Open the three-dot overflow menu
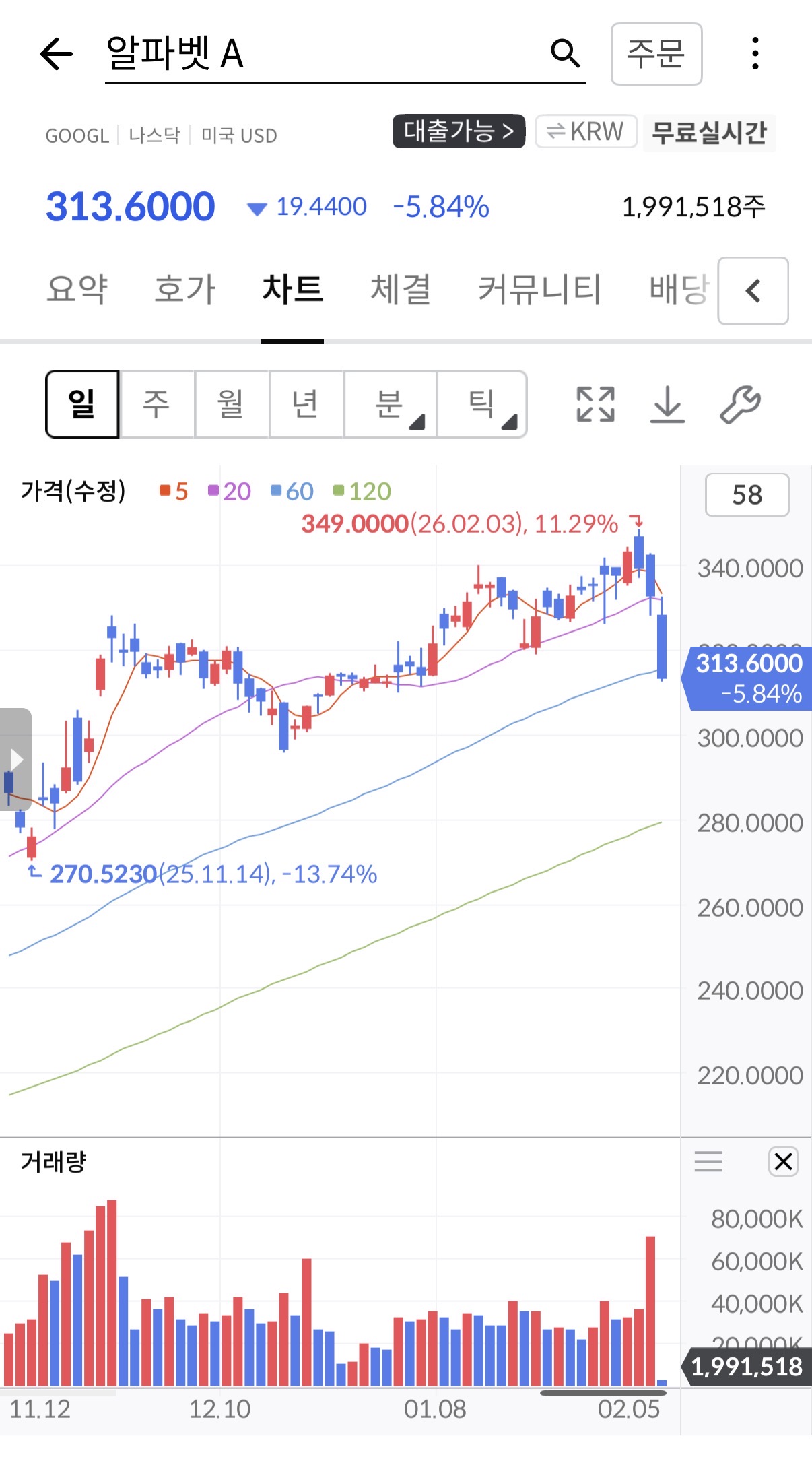The image size is (812, 1459). coord(755,54)
